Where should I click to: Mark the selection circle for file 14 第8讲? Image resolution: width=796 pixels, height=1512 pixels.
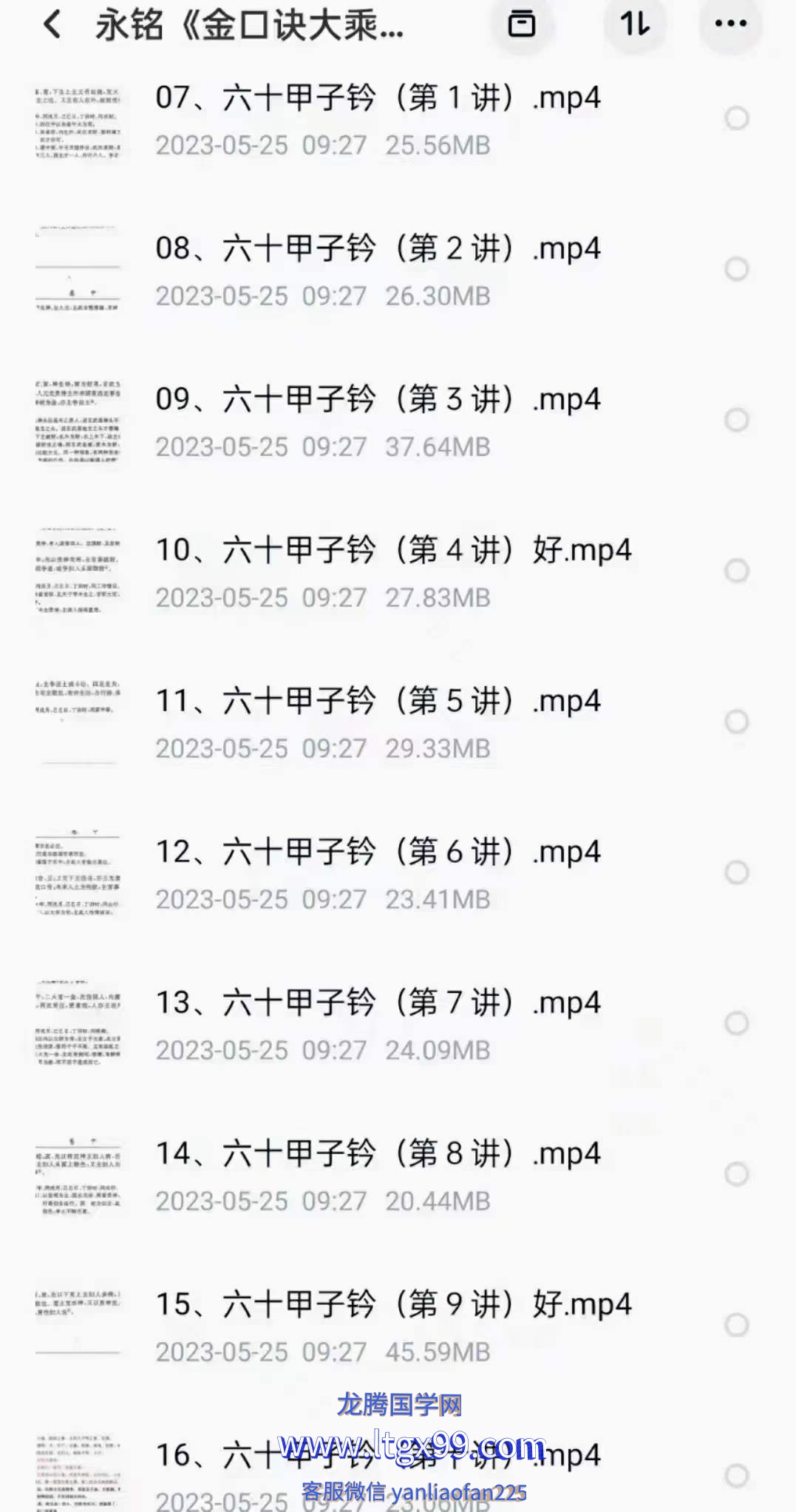click(x=736, y=1174)
